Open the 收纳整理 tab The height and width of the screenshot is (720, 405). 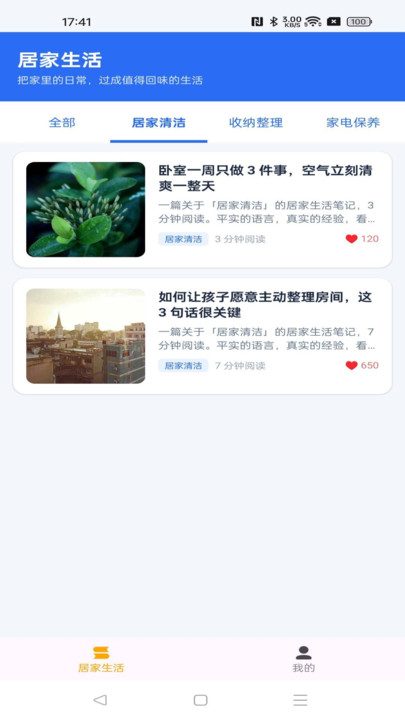coord(256,123)
